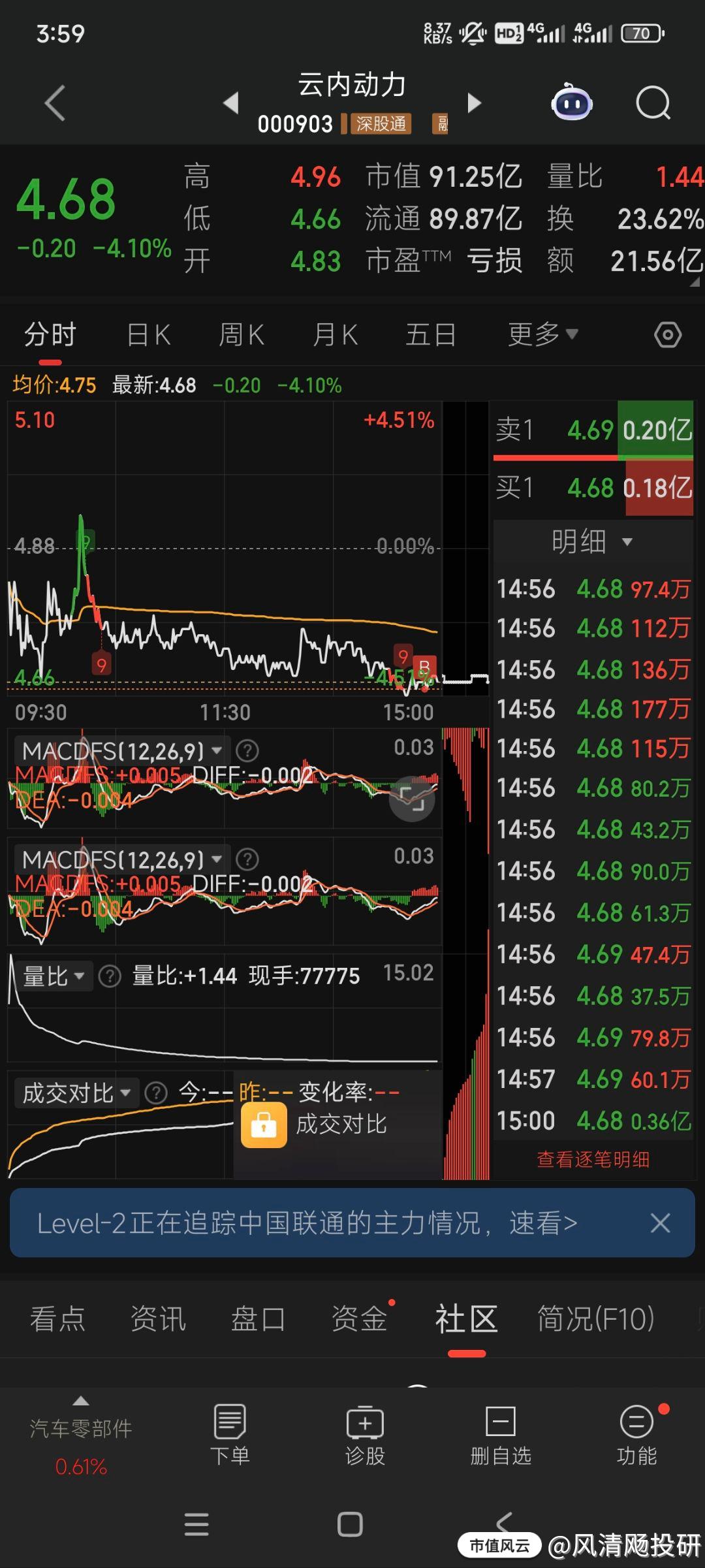705x1568 pixels.
Task: Switch to the 周K chart tab
Action: click(242, 335)
